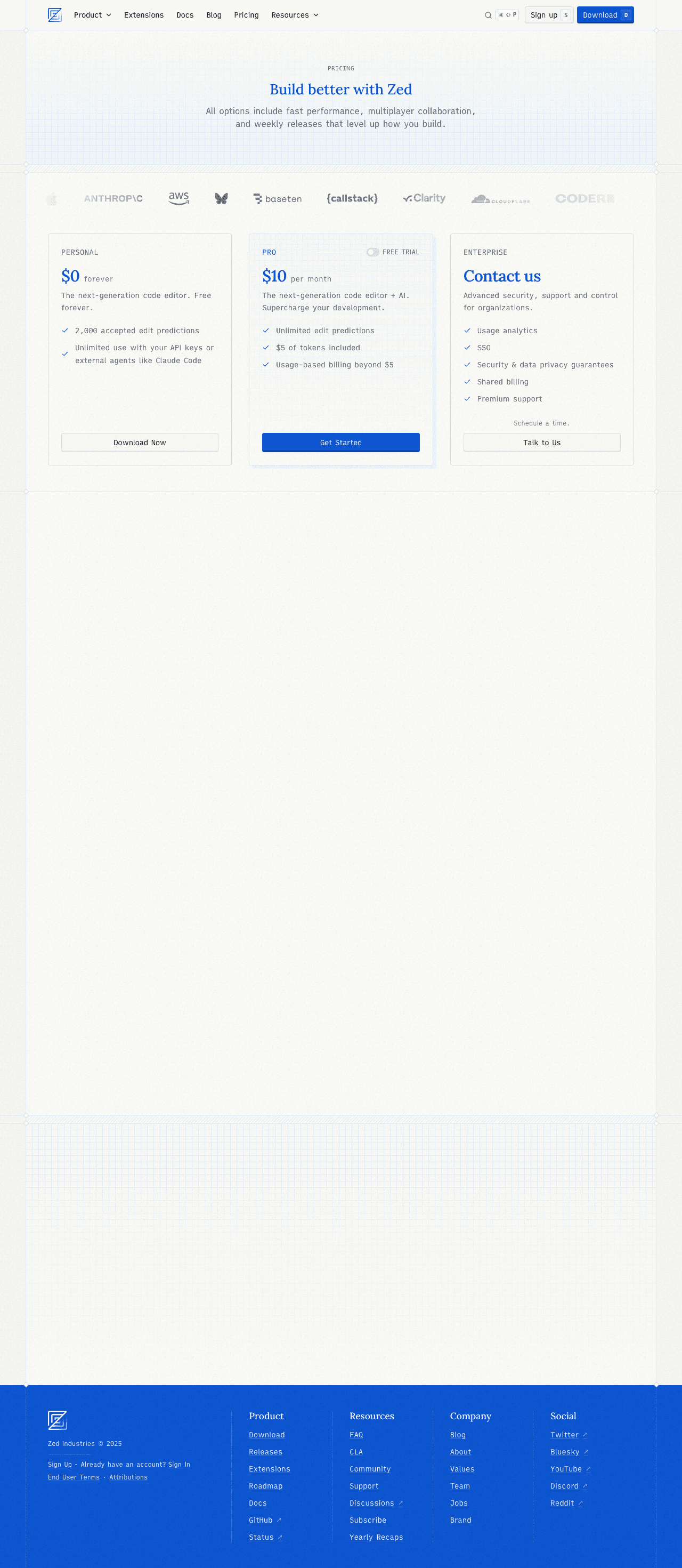
Task: Open End User Terms link
Action: [x=74, y=1477]
